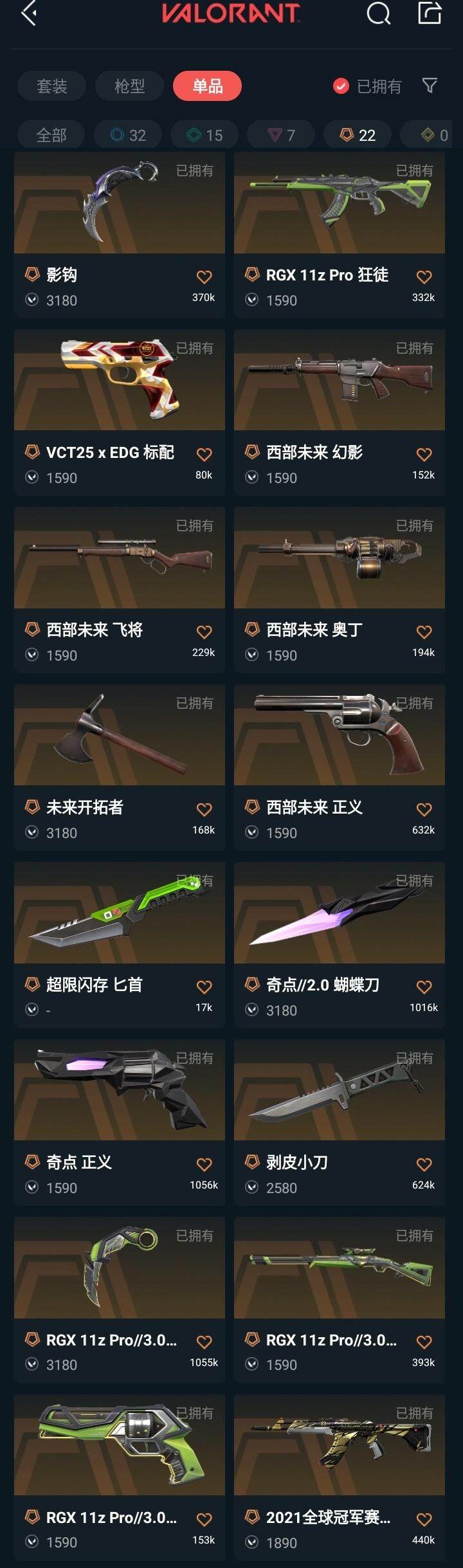Filter by the tier chip showing 7
The width and height of the screenshot is (463, 1568).
(x=281, y=135)
